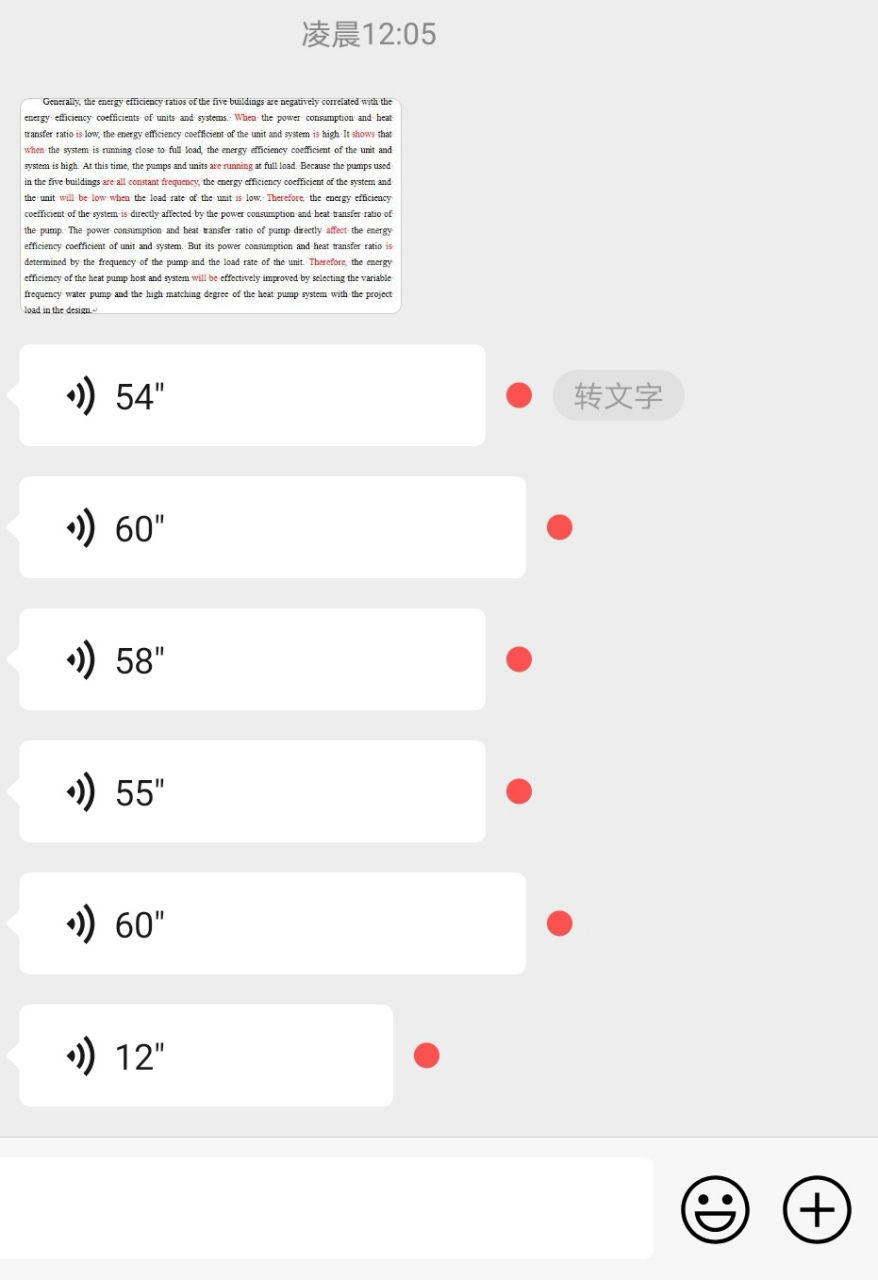Open the emoji picker
The height and width of the screenshot is (1280, 878).
(715, 1209)
